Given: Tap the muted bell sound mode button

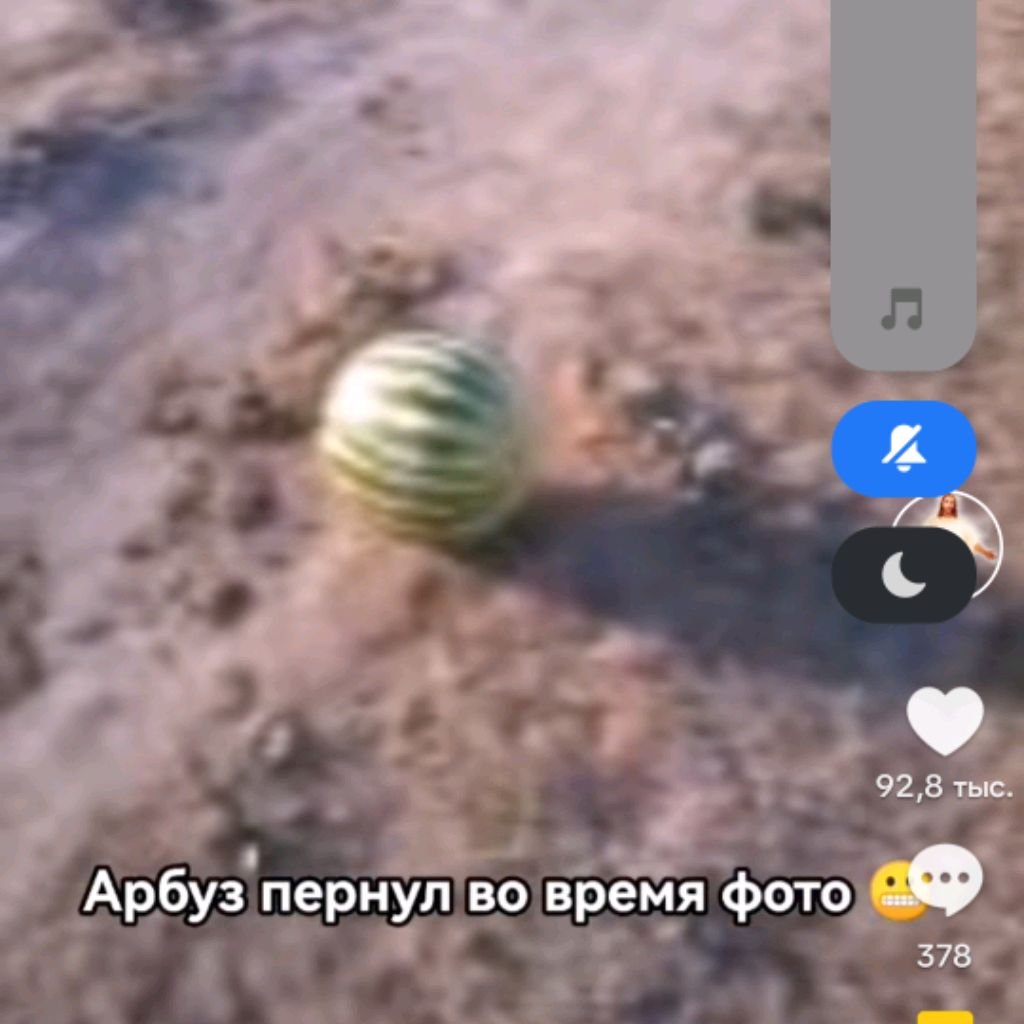Looking at the screenshot, I should 903,449.
